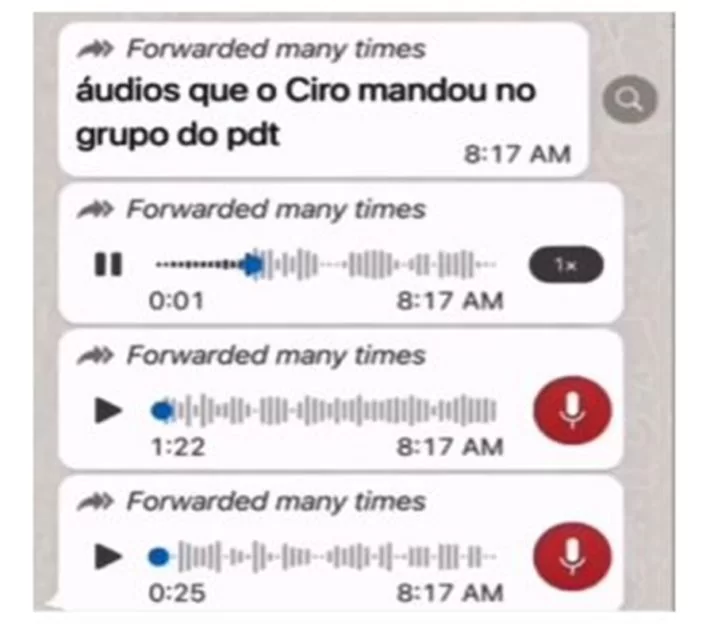Play the 0:25 voice message

click(108, 556)
